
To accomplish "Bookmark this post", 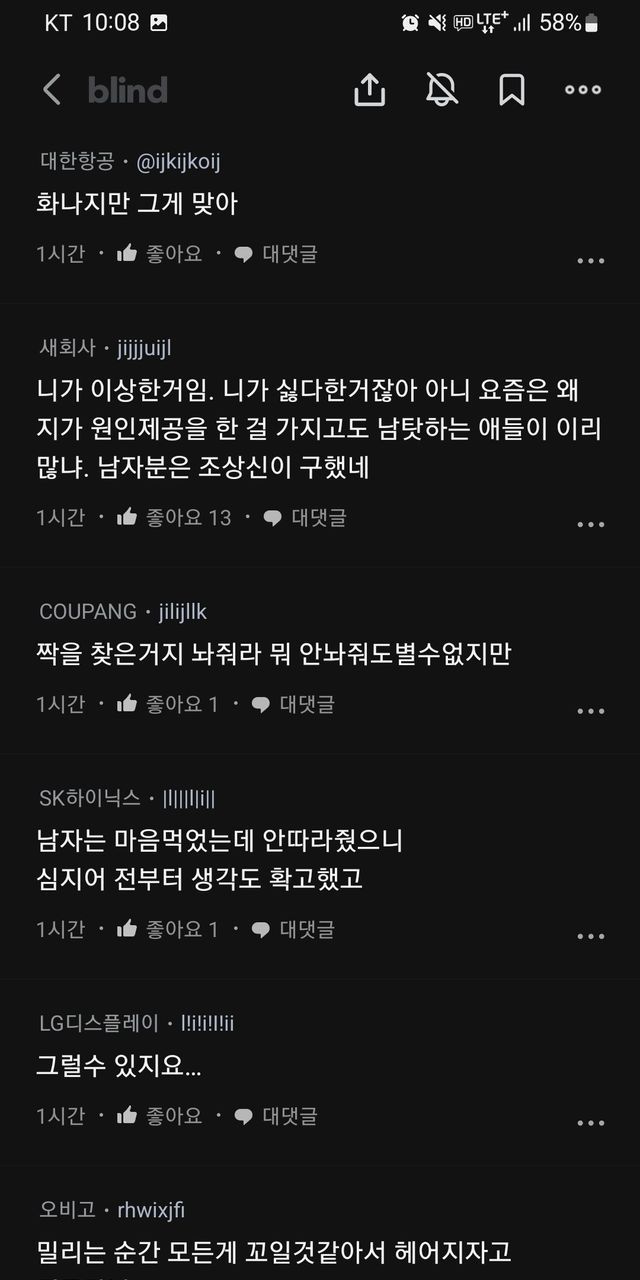I will coord(512,90).
